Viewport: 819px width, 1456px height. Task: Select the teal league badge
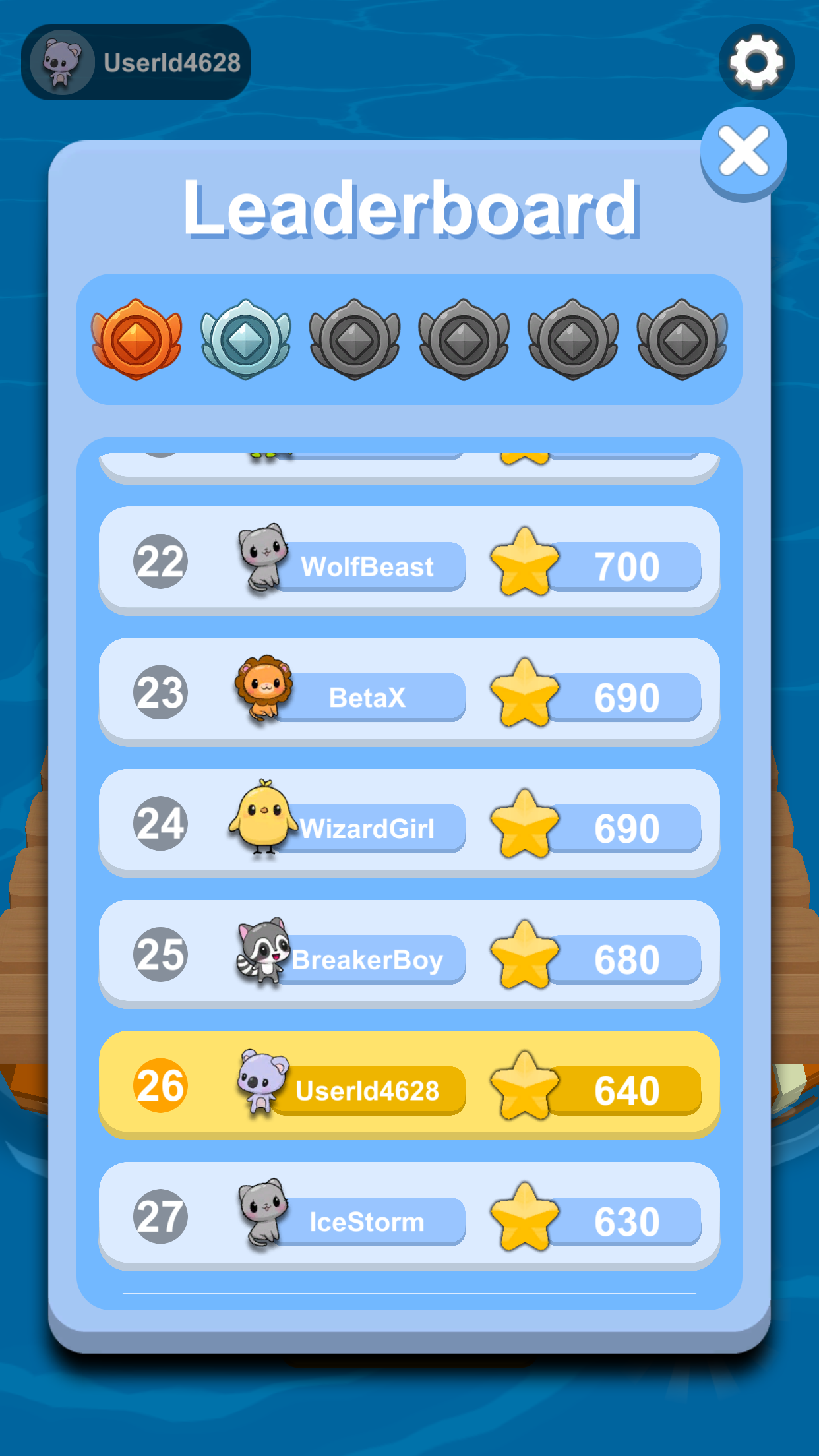point(245,340)
